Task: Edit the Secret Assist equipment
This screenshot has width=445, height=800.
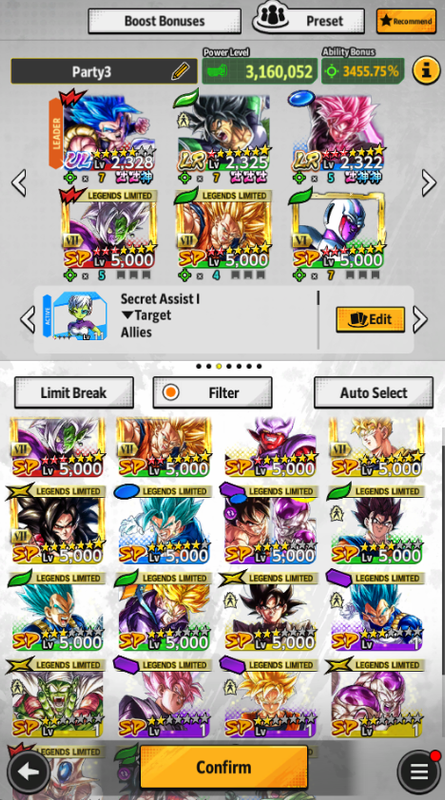Action: 370,319
